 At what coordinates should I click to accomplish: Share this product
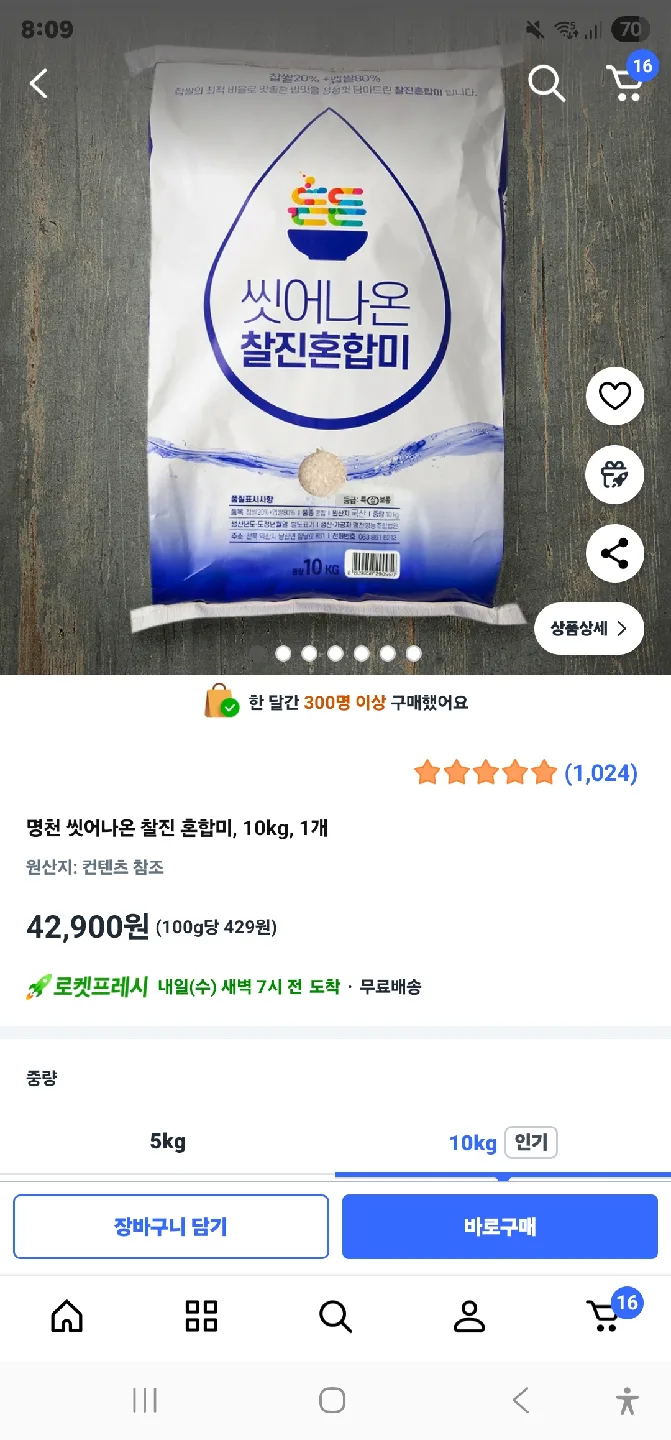(x=614, y=553)
